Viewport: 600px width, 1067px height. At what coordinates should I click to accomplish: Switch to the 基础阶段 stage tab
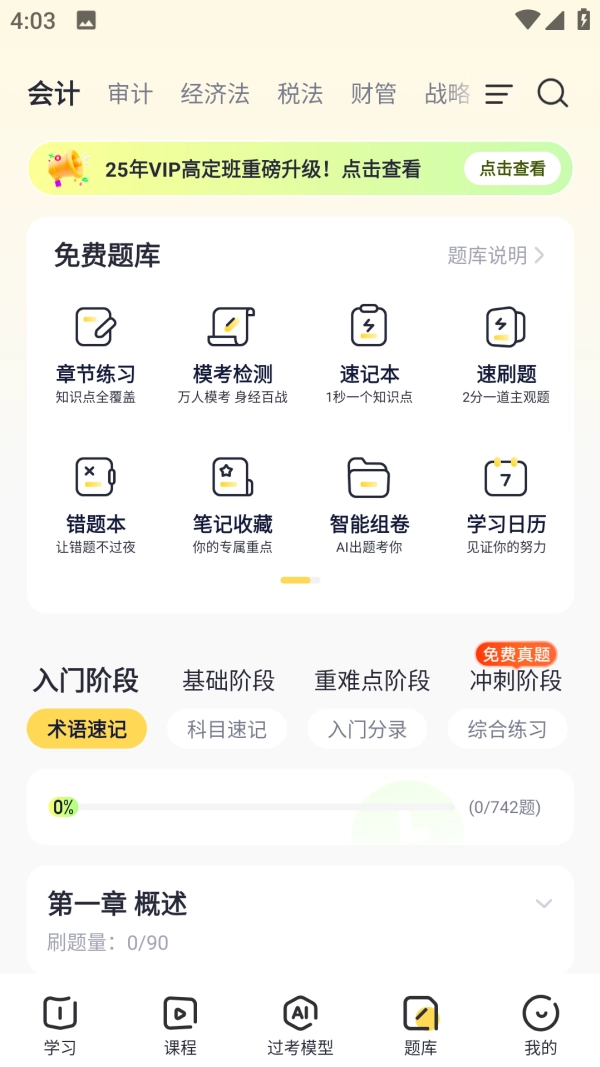[x=228, y=681]
